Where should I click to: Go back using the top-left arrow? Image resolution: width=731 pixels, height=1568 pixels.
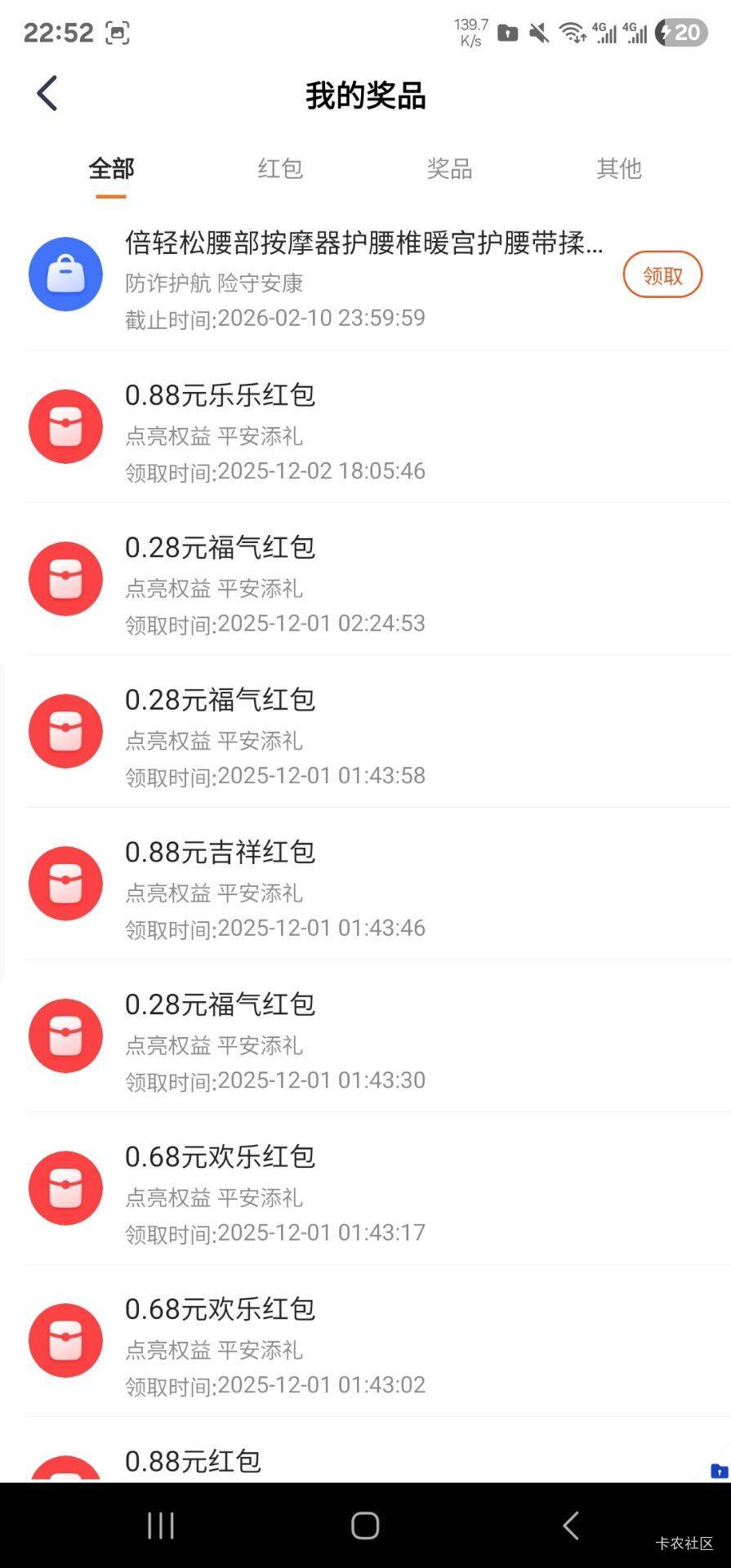click(47, 94)
